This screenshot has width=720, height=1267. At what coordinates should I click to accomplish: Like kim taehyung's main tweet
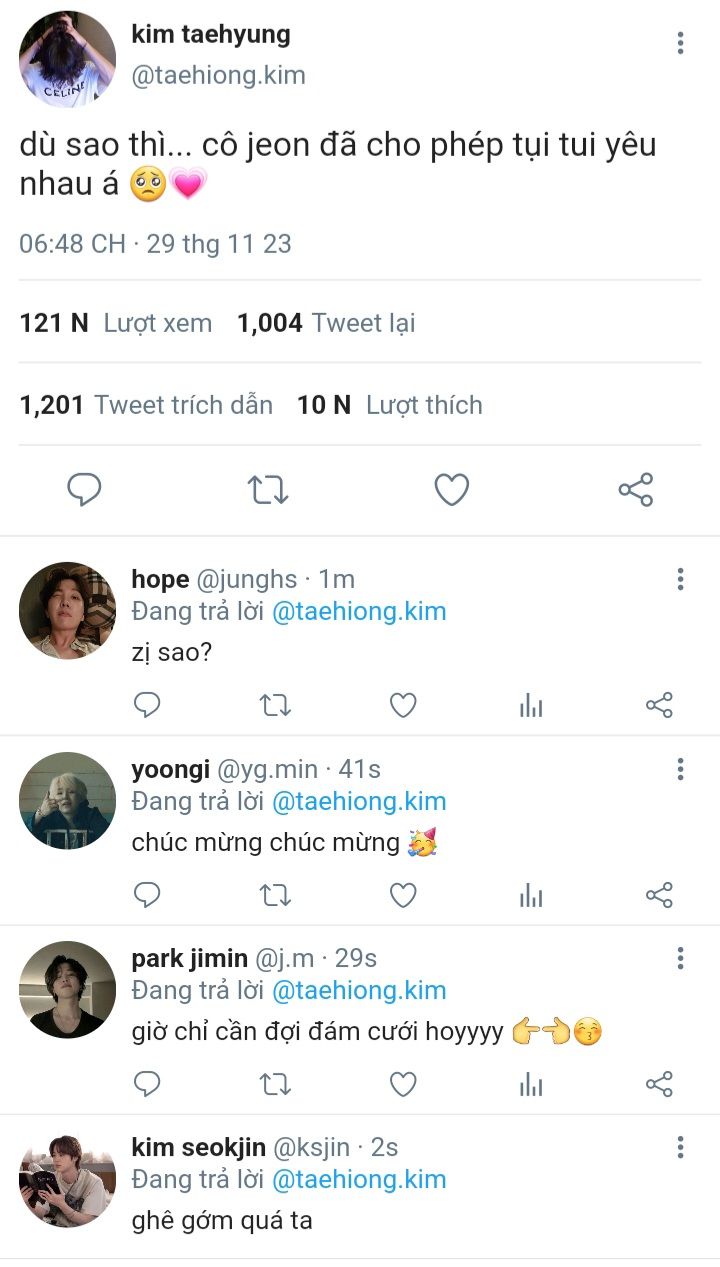pos(452,490)
